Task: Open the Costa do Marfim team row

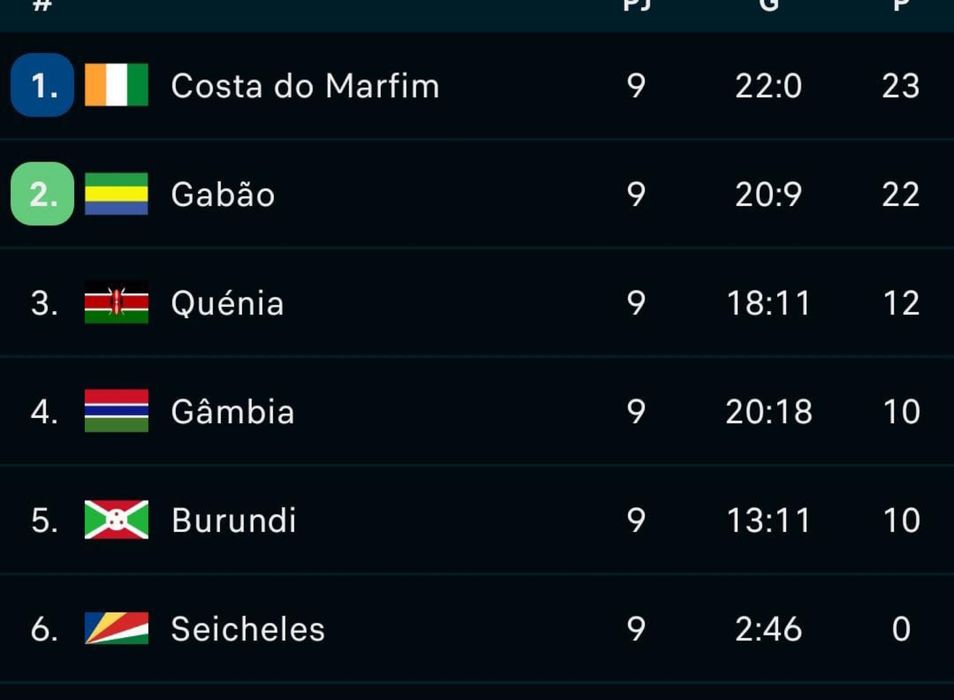Action: 305,86
